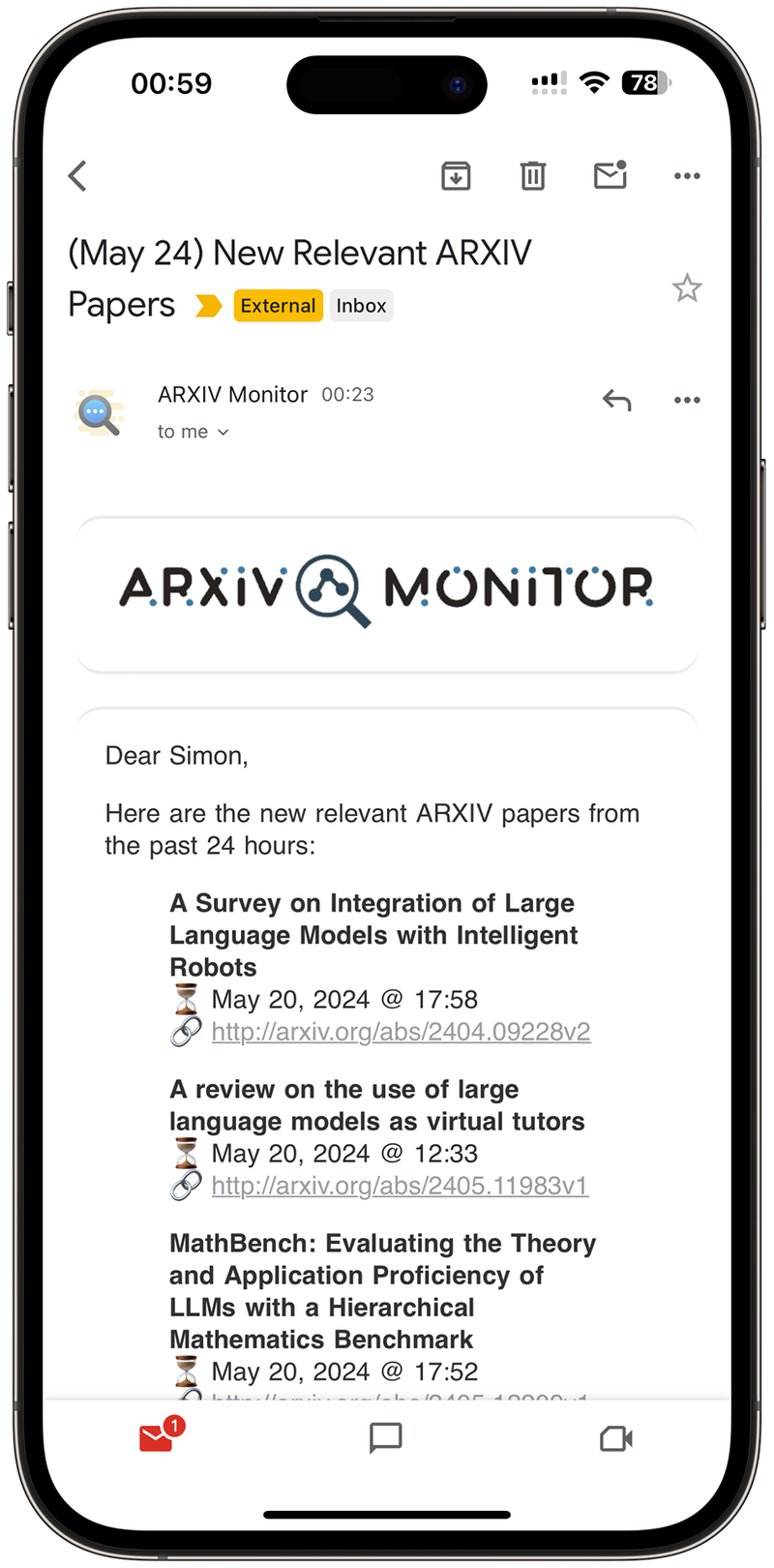Open arxiv link 2404.09228v2
The width and height of the screenshot is (774, 1568).
(x=401, y=1032)
